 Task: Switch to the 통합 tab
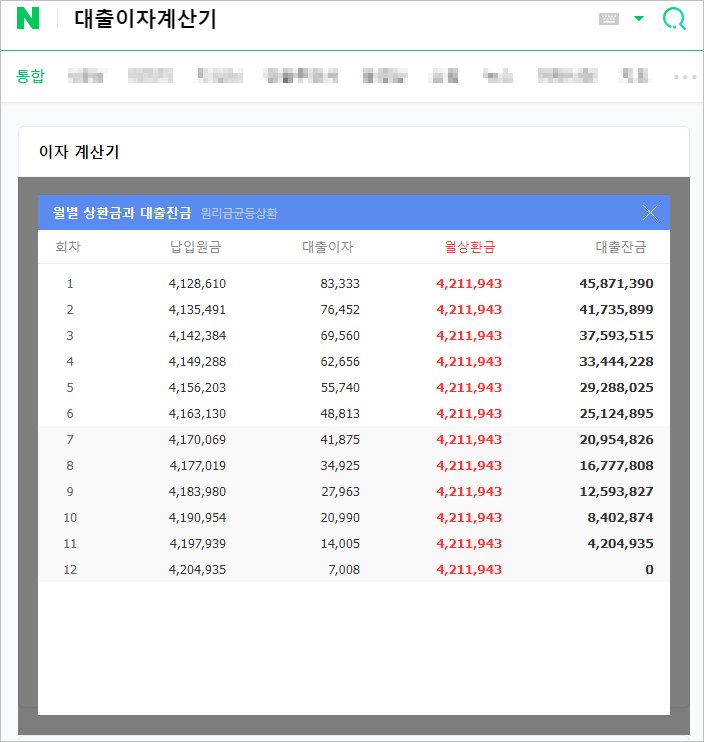[31, 76]
